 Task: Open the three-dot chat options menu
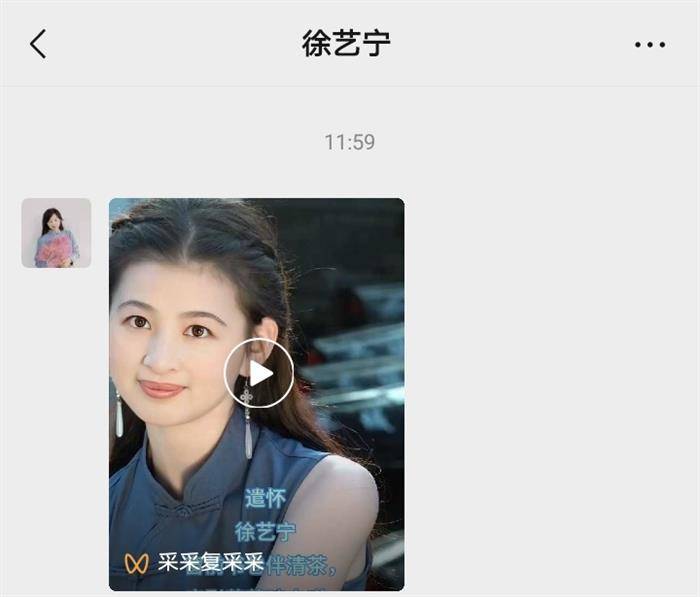coord(650,45)
